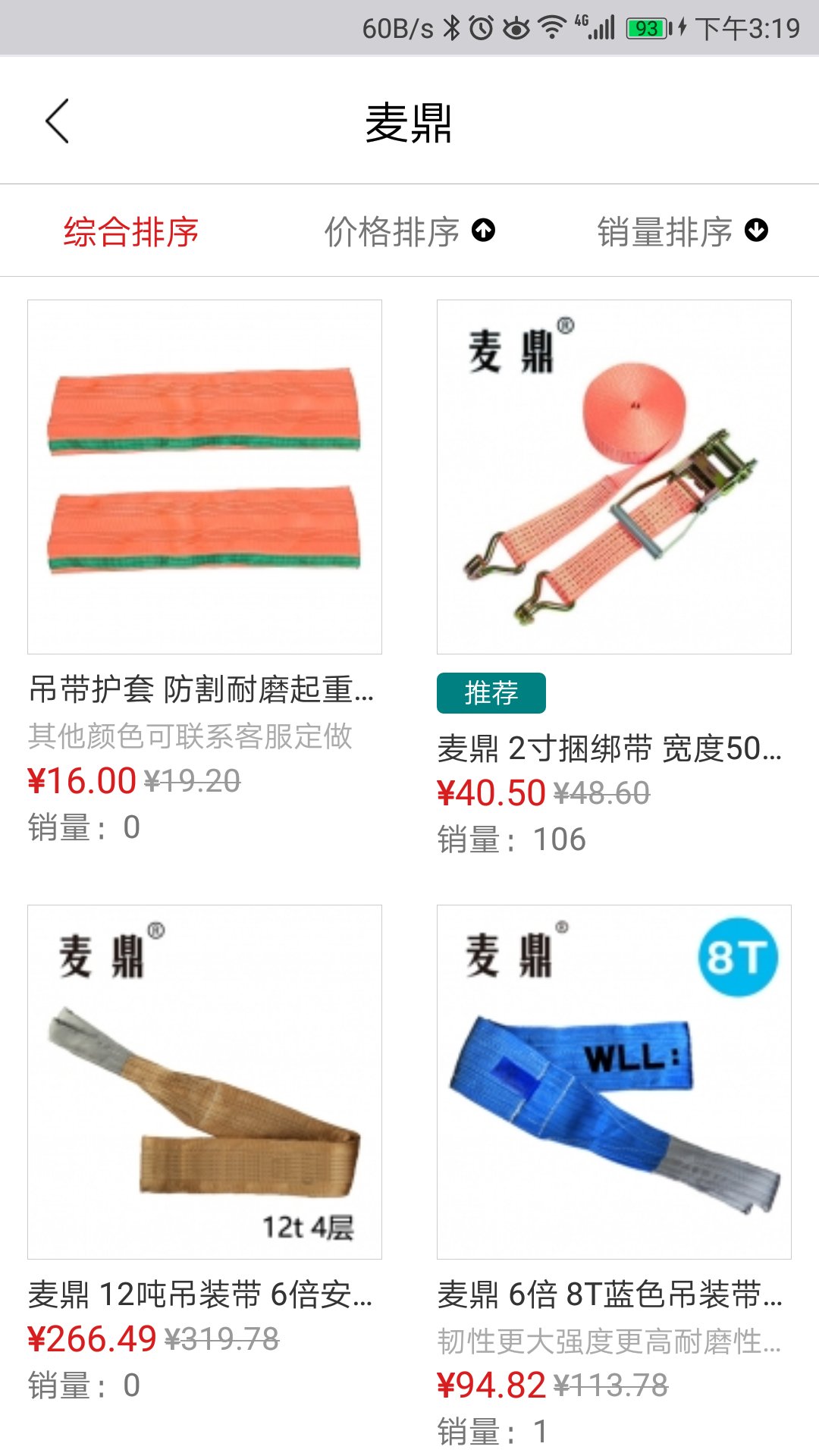
Task: Tap the Bluetooth icon in the status bar
Action: pyautogui.click(x=451, y=25)
